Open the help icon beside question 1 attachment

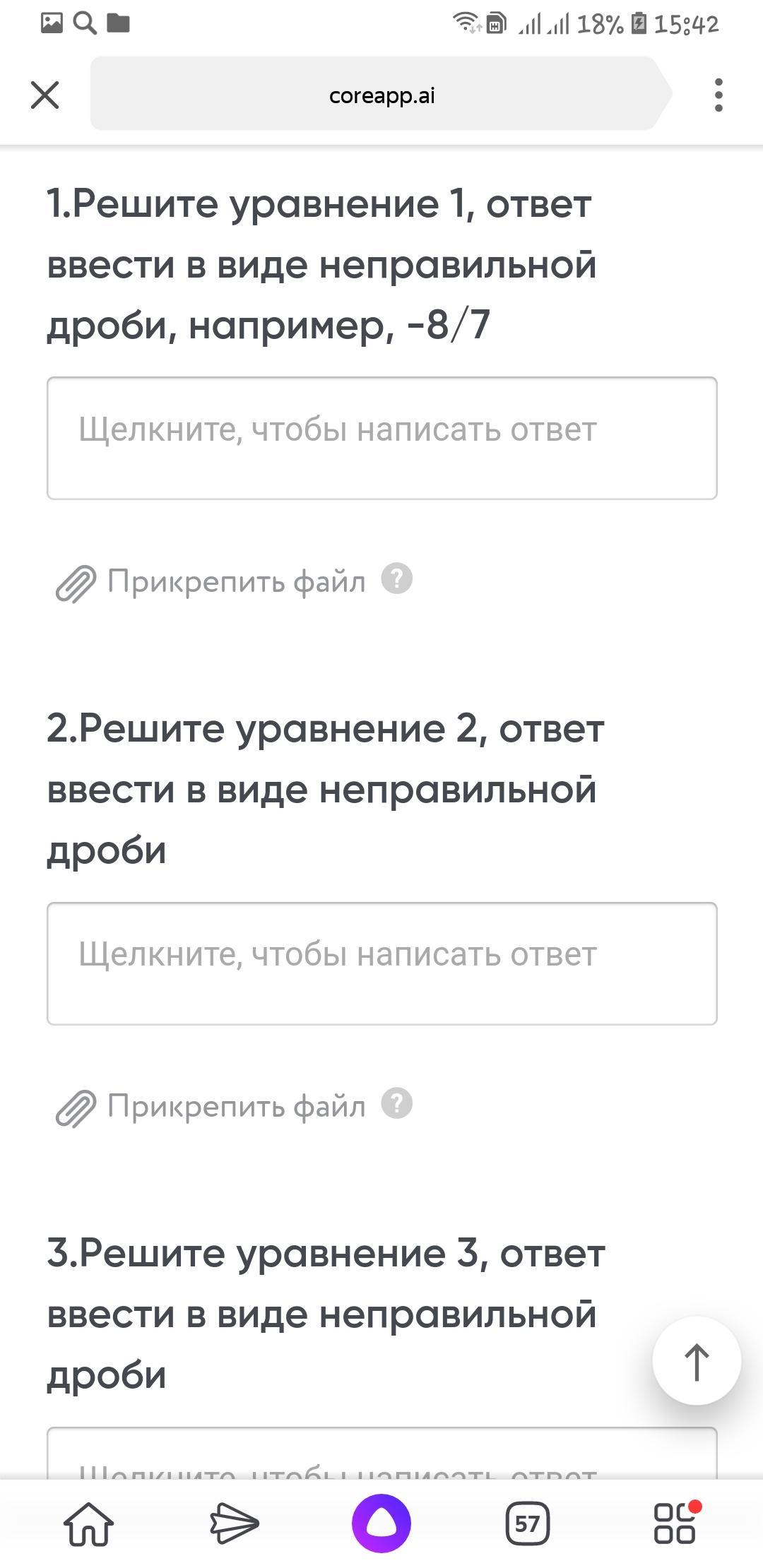click(397, 579)
